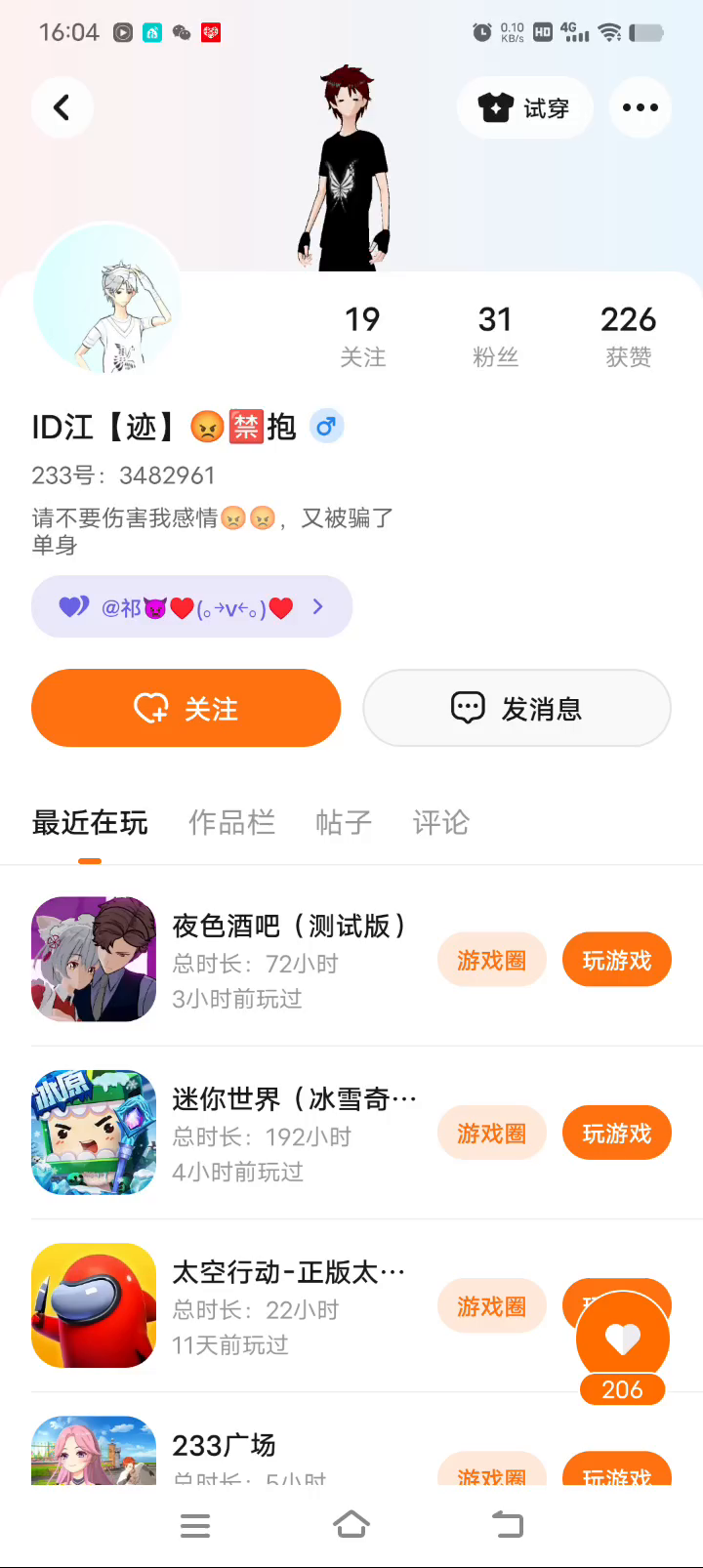Open 游戏圈 for 太空行动
703x1568 pixels.
pos(491,1305)
